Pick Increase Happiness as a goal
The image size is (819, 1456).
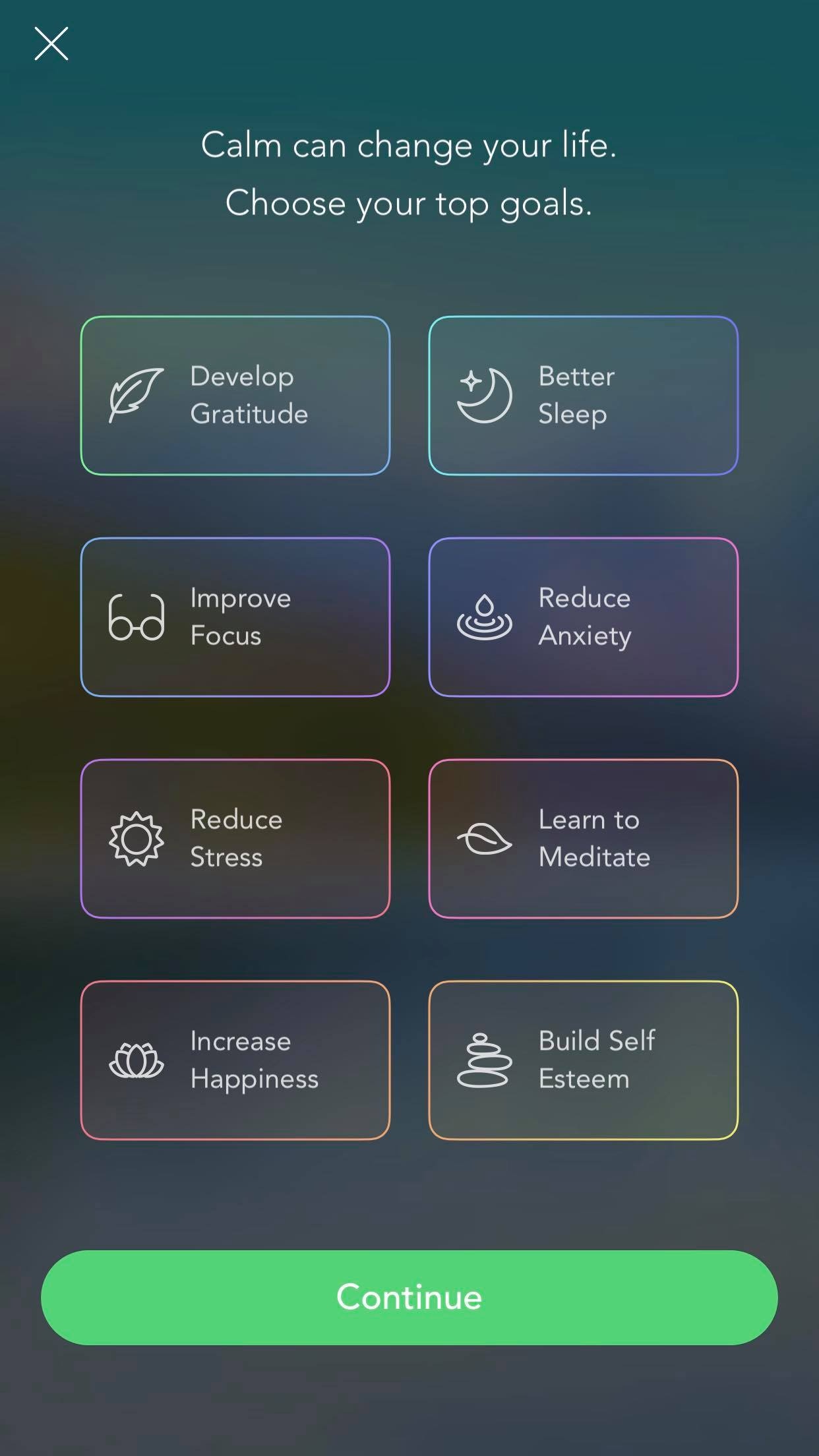pos(235,1060)
